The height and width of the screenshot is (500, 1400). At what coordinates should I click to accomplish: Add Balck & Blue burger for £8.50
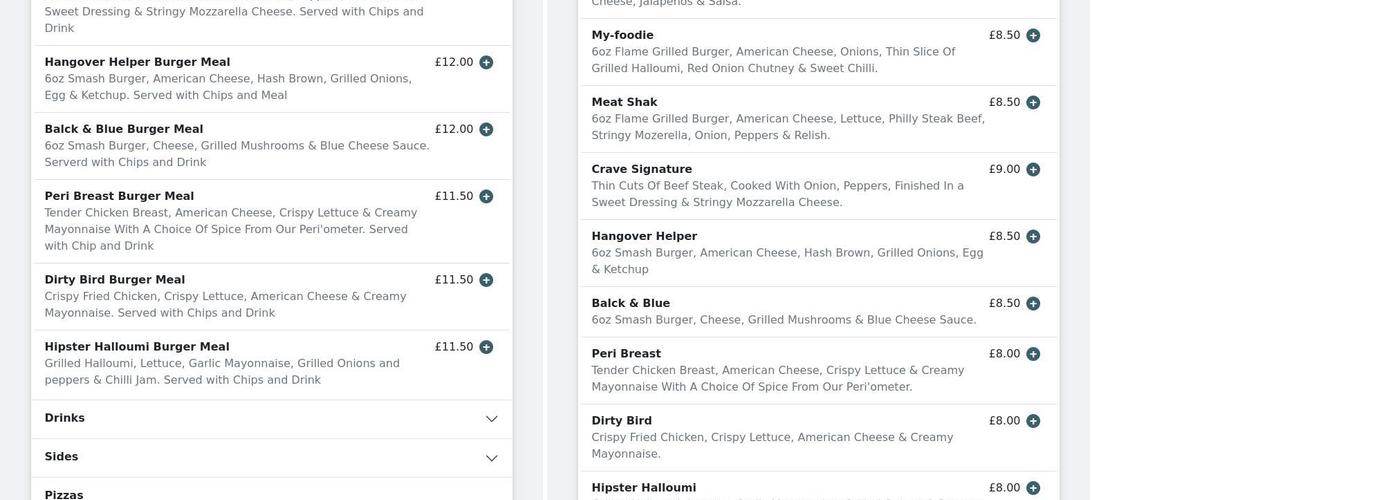(x=1033, y=303)
